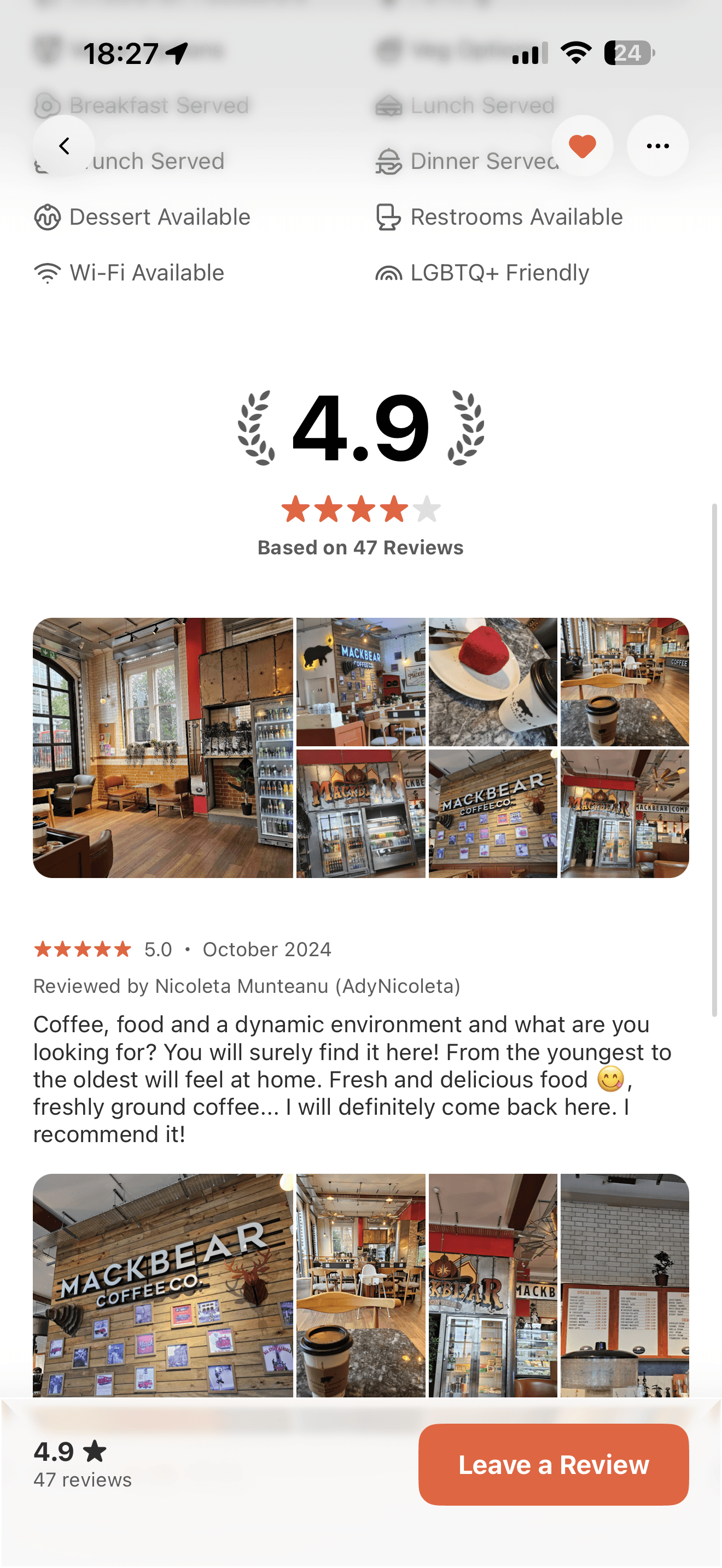This screenshot has height=1568, width=722.
Task: Go back using the arrow button
Action: click(x=64, y=146)
